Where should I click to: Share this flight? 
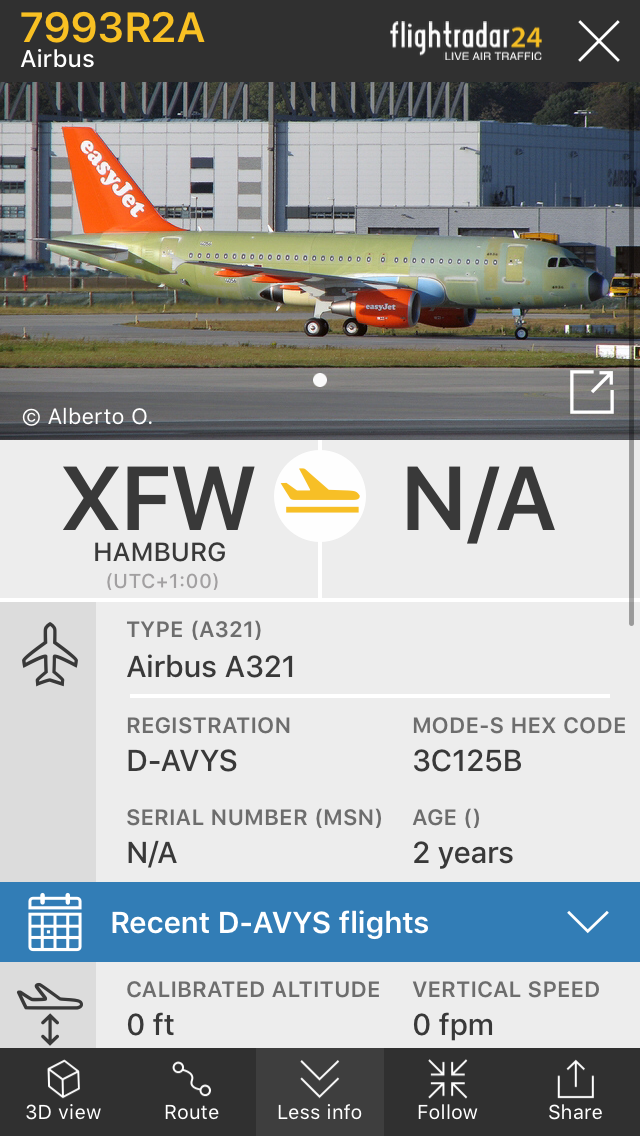click(575, 1092)
